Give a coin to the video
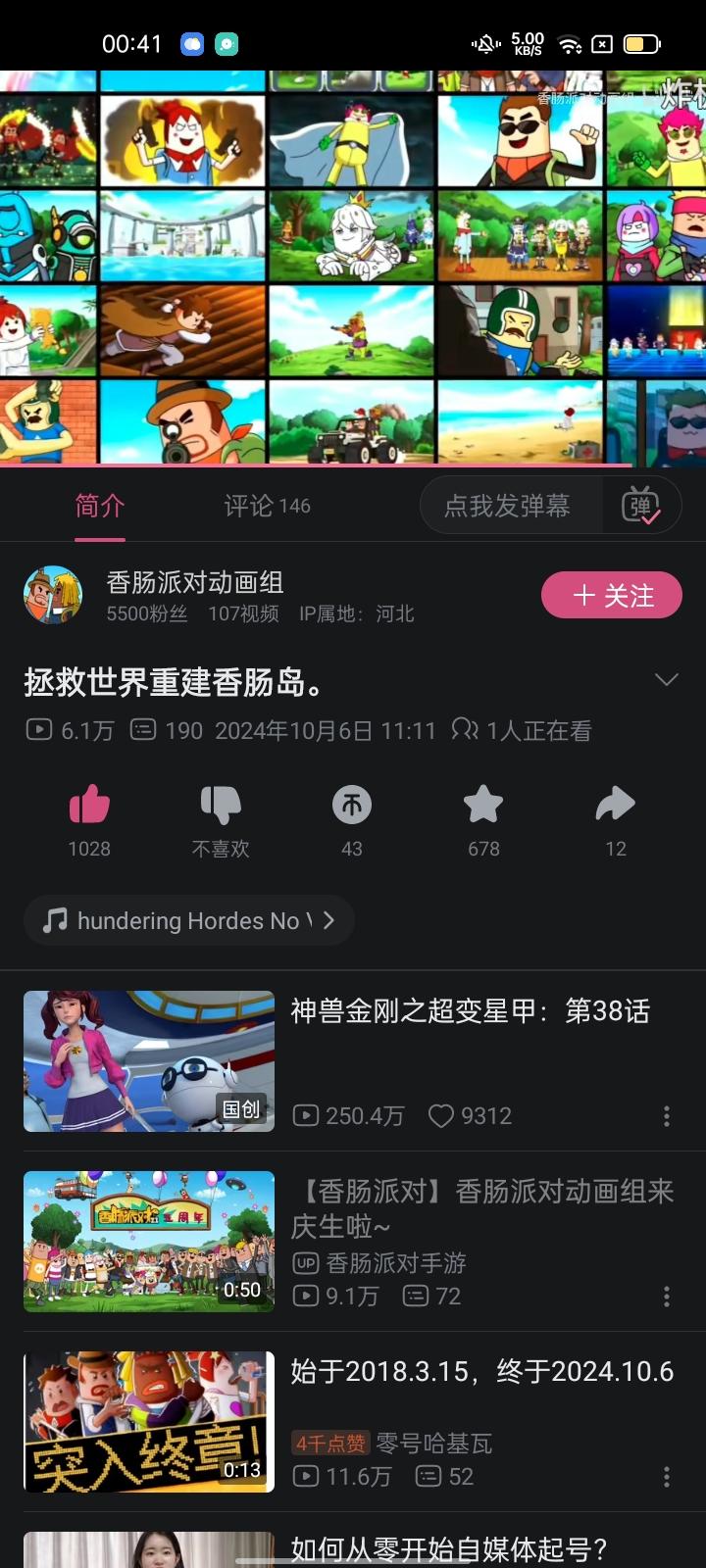The height and width of the screenshot is (1568, 706). coord(351,804)
